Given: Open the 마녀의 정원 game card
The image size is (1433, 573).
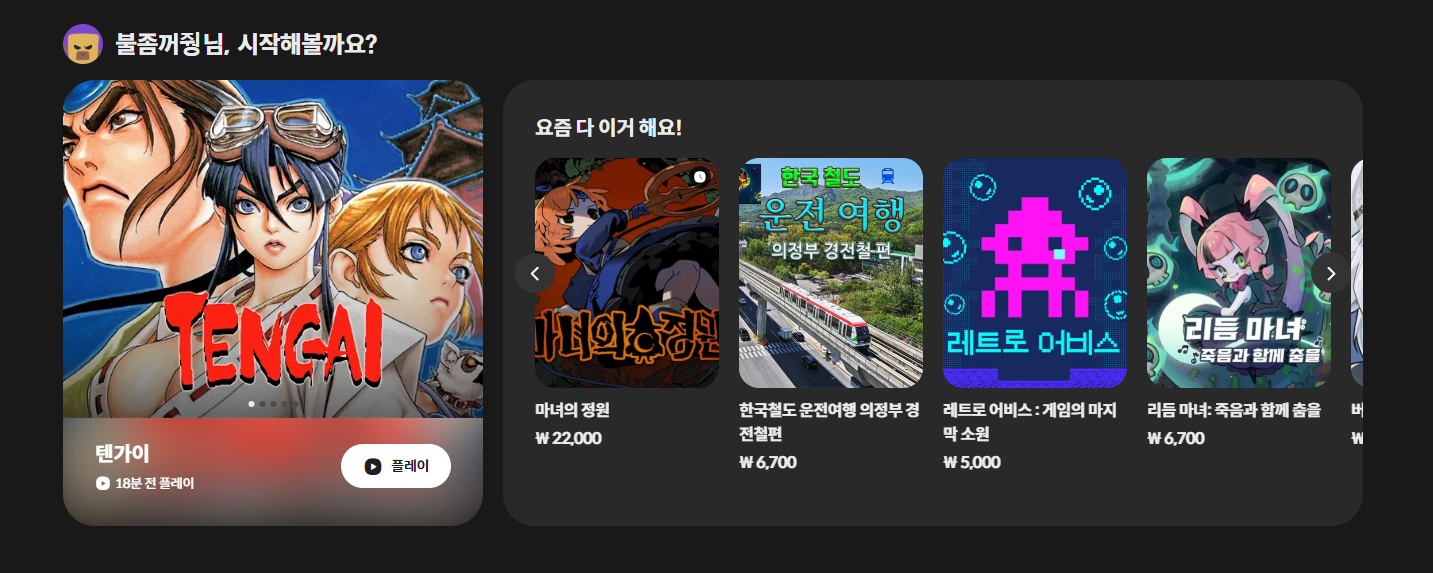Looking at the screenshot, I should pyautogui.click(x=627, y=273).
